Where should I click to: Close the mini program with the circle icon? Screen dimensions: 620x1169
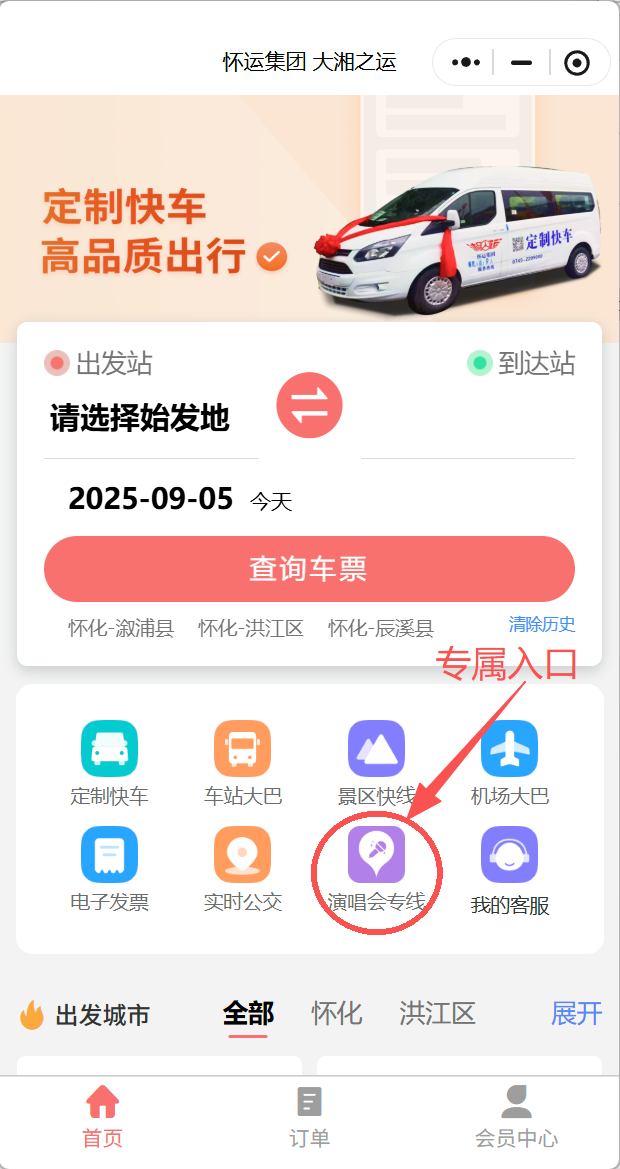(x=577, y=63)
